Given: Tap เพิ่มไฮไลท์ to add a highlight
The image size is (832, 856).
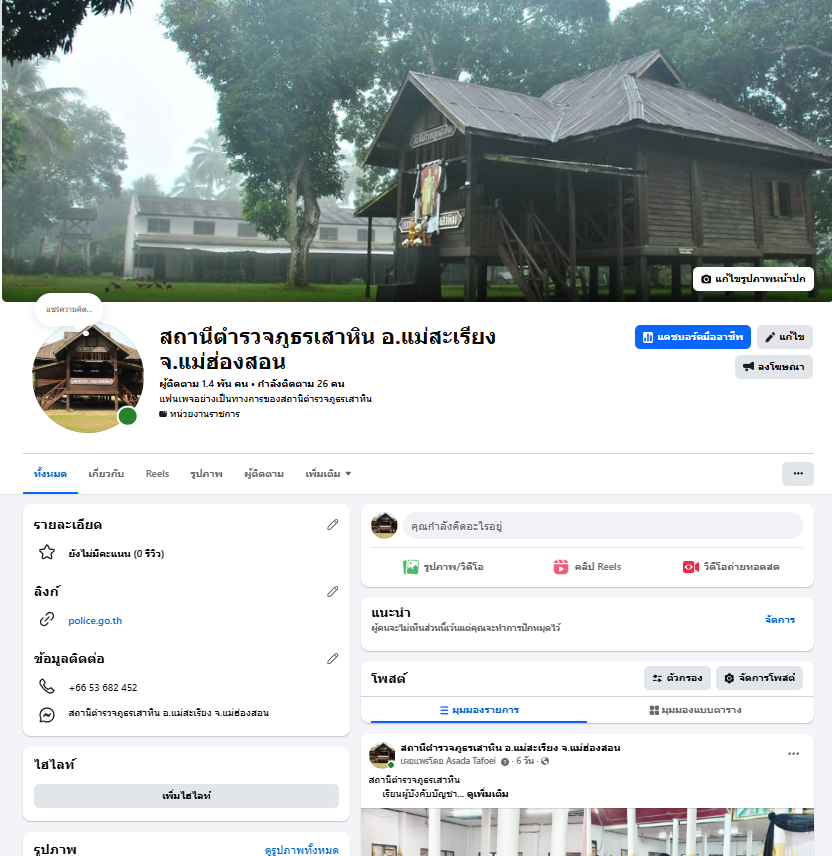Looking at the screenshot, I should [186, 796].
